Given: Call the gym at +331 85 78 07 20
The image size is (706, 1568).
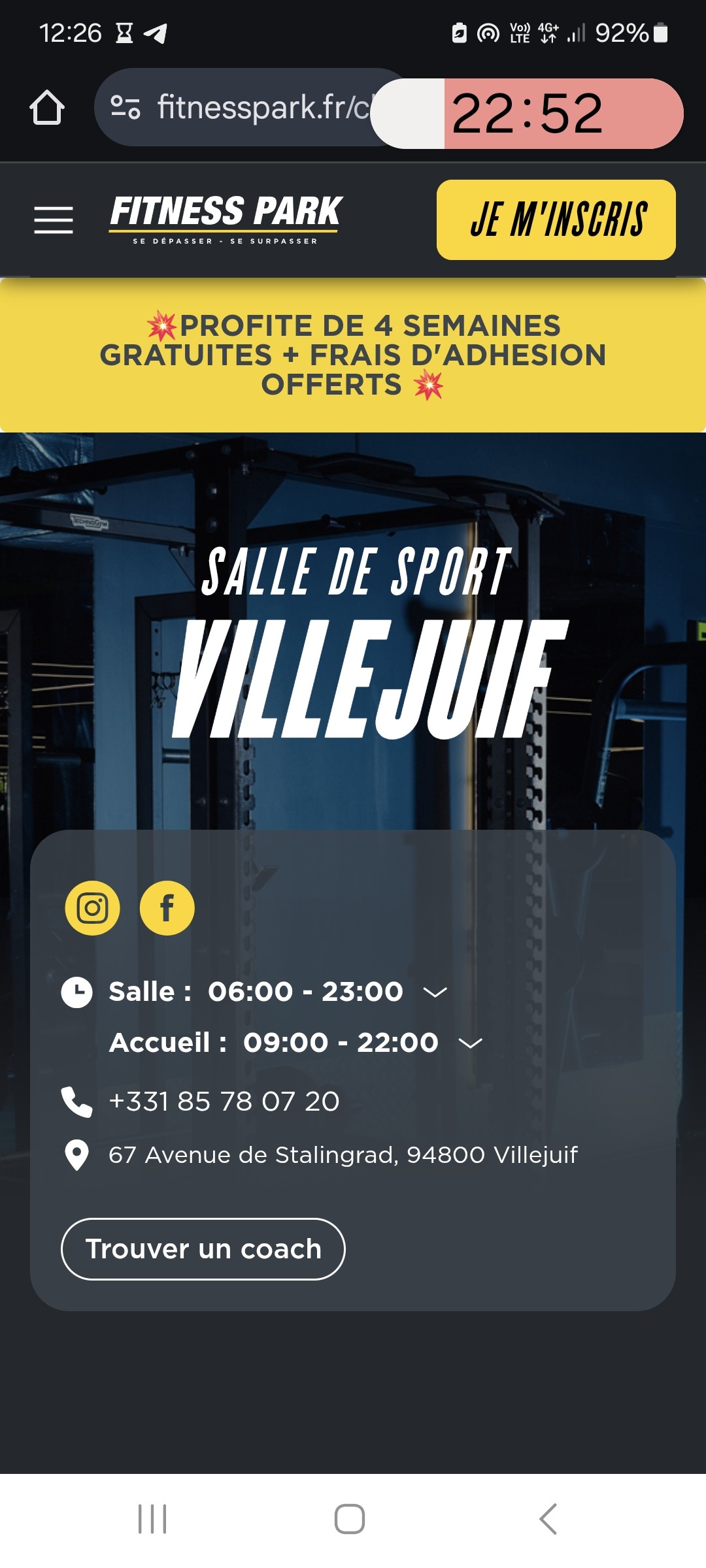Looking at the screenshot, I should point(224,1102).
